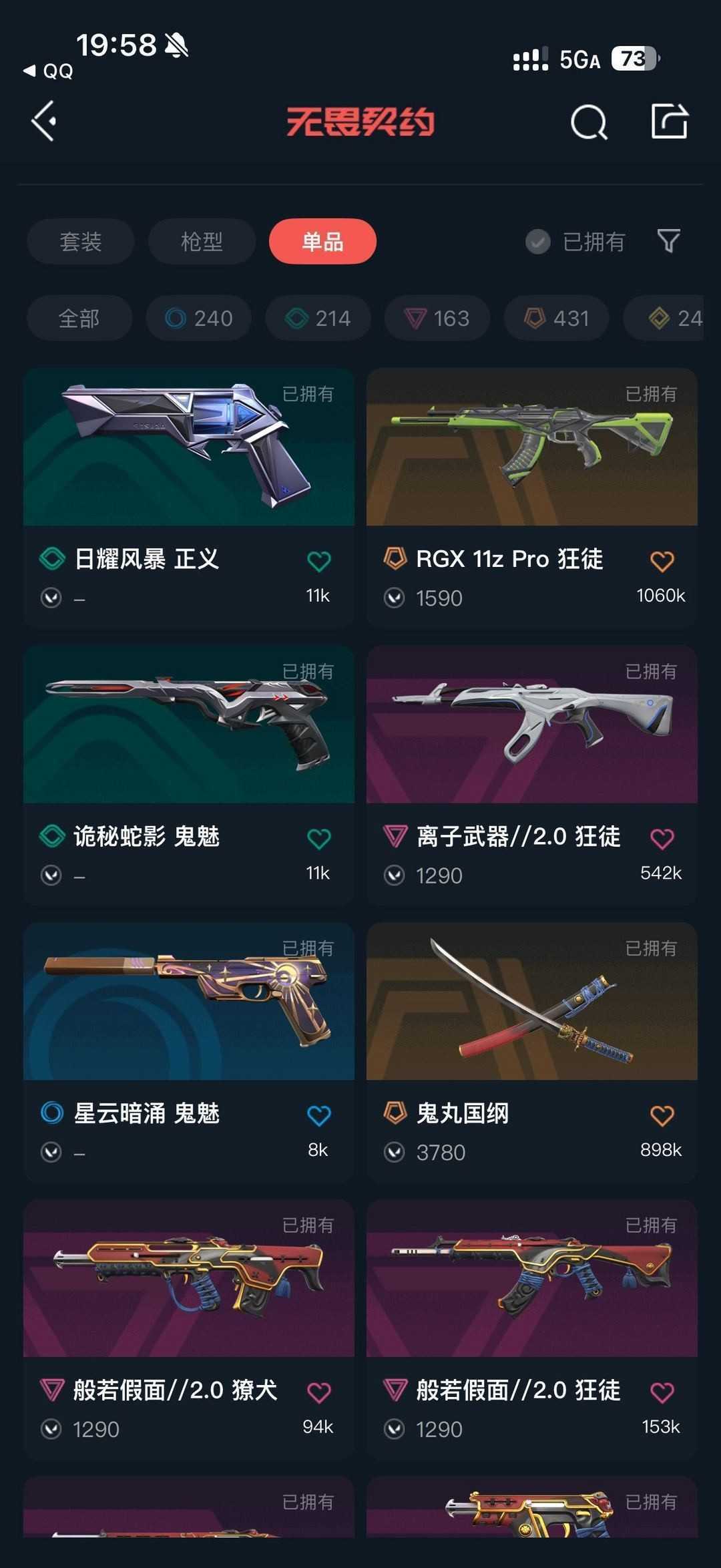Like the 般若假面//2.0 狂徒 skin
Image resolution: width=721 pixels, height=1568 pixels.
[662, 1392]
